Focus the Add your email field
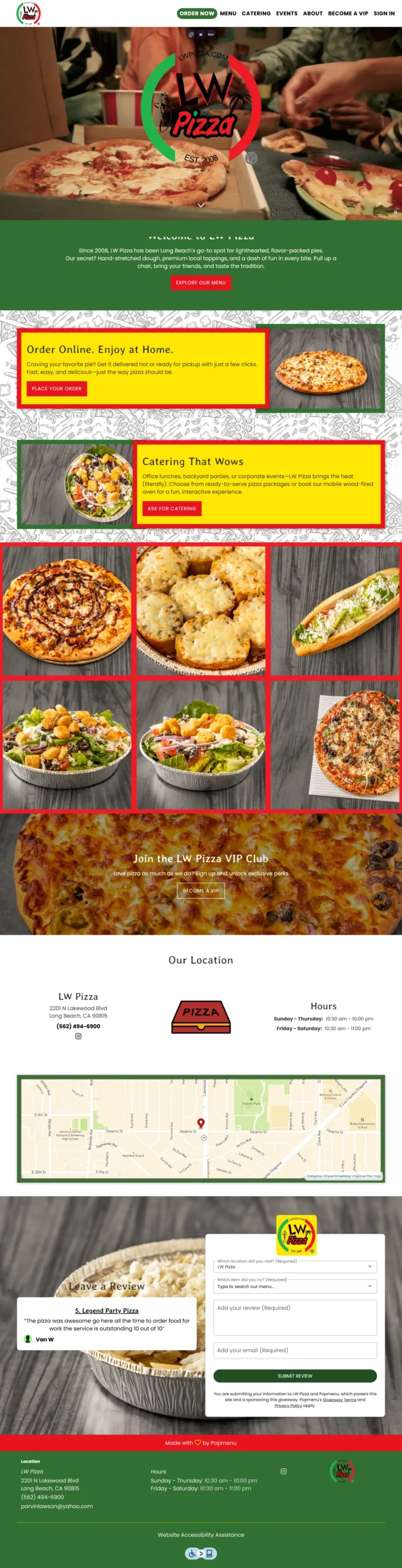 coord(295,1350)
